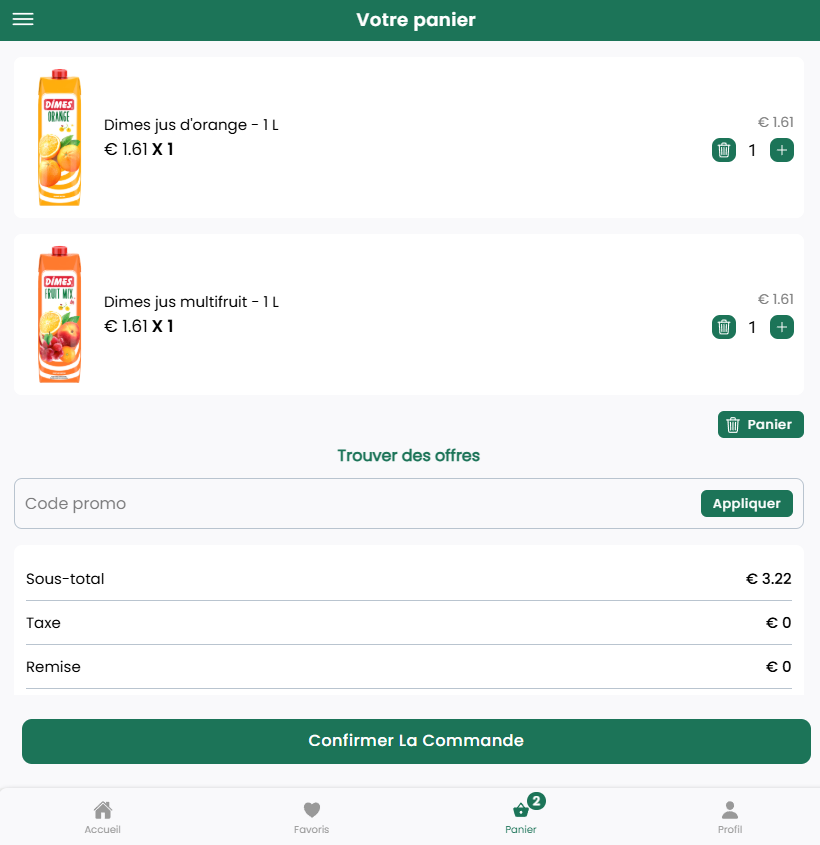Viewport: 820px width, 845px height.
Task: Apply promo code with Appliquer
Action: (x=746, y=503)
